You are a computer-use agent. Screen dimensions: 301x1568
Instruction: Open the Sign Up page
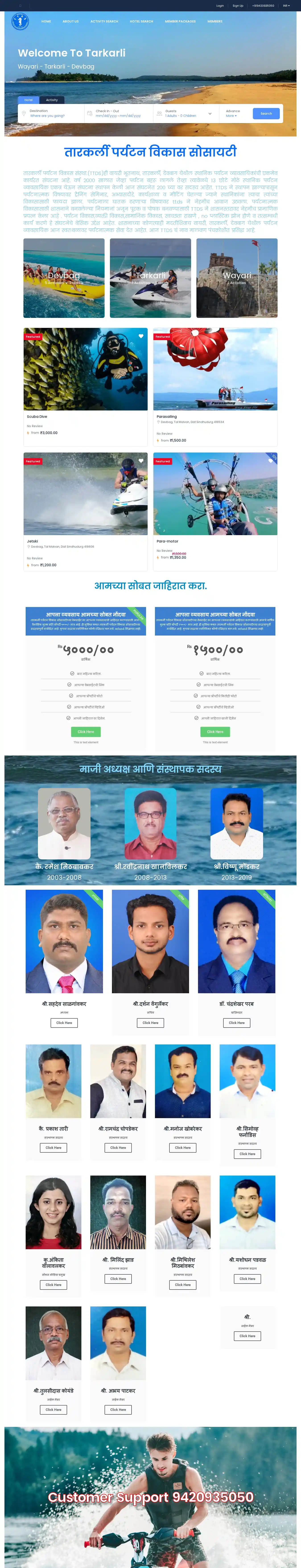tap(238, 6)
